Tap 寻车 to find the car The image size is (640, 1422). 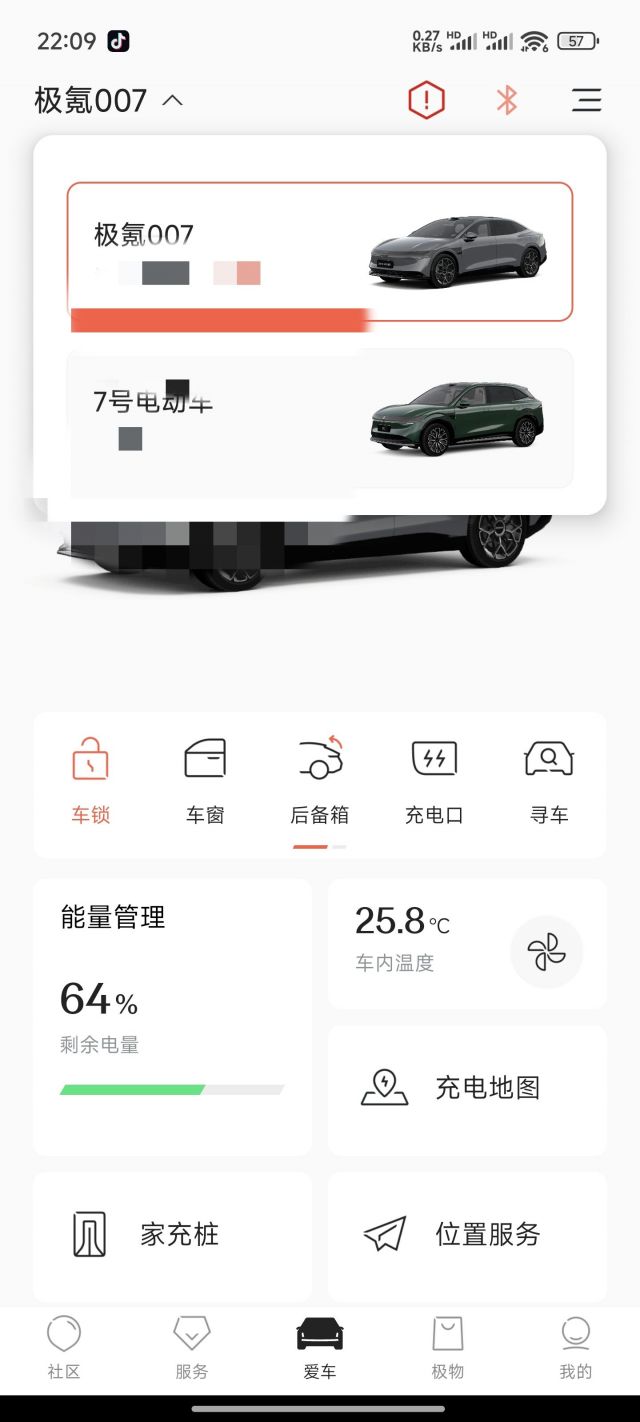[x=549, y=782]
